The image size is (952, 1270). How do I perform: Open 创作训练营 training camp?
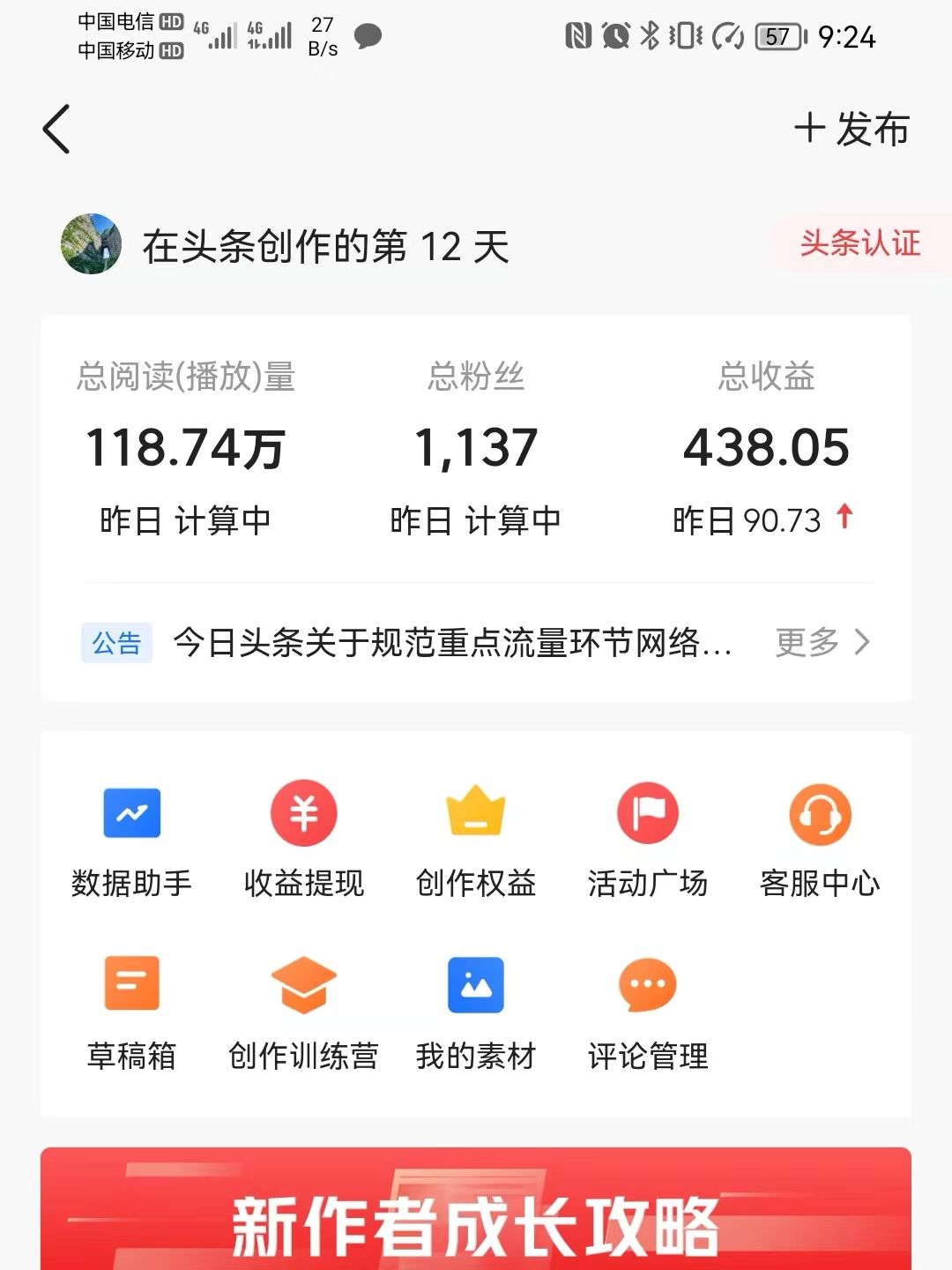pos(303,1012)
